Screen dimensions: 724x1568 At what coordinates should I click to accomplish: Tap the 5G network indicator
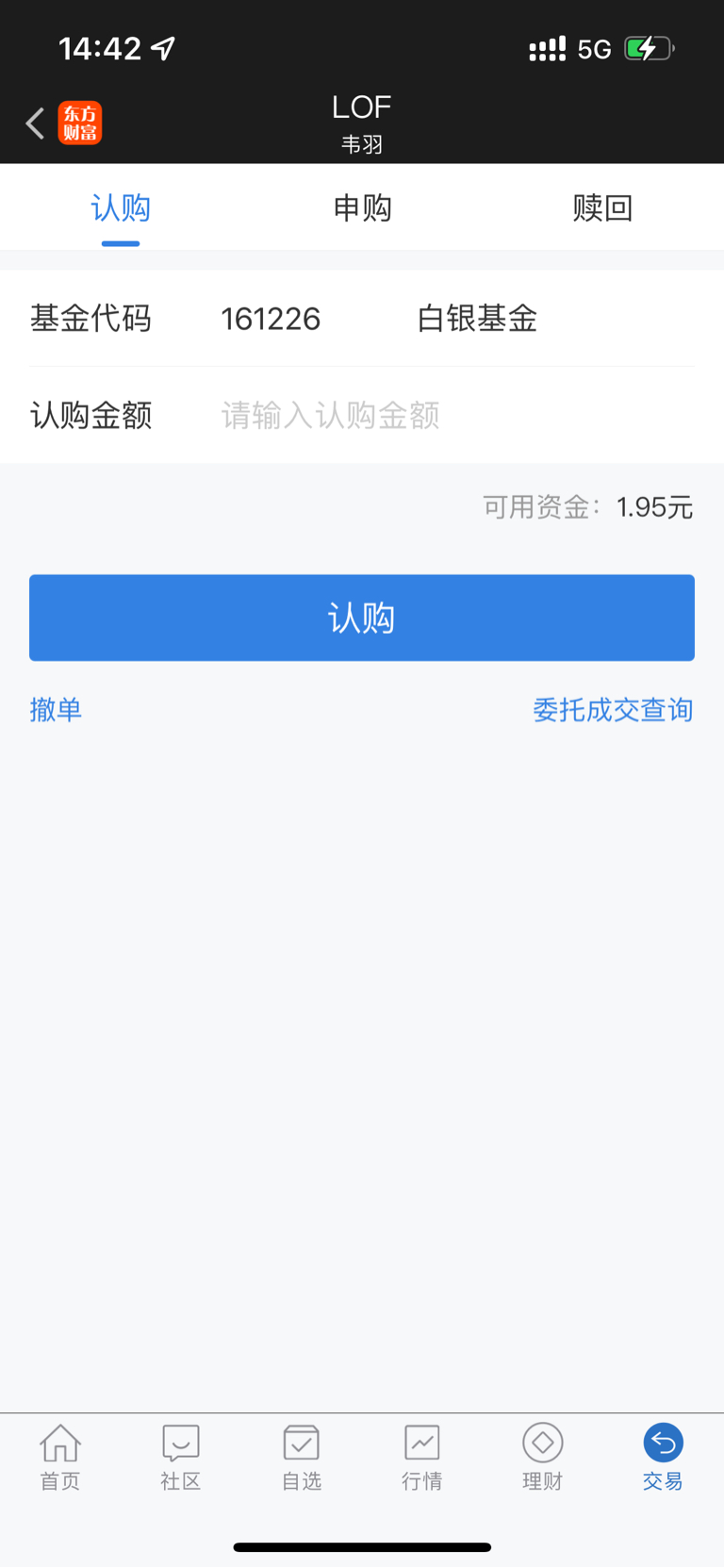coord(596,48)
